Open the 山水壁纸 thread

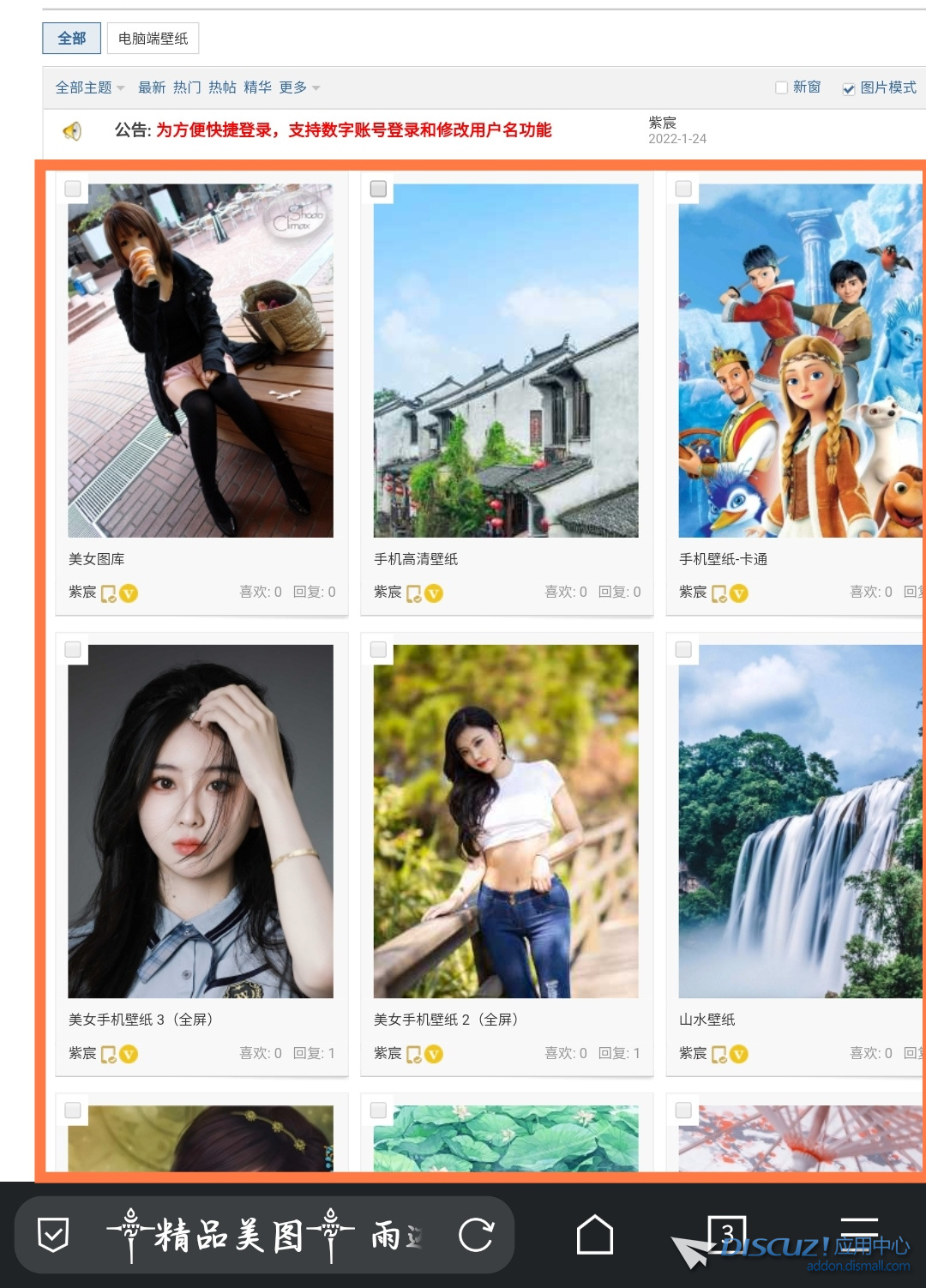coord(707,1020)
